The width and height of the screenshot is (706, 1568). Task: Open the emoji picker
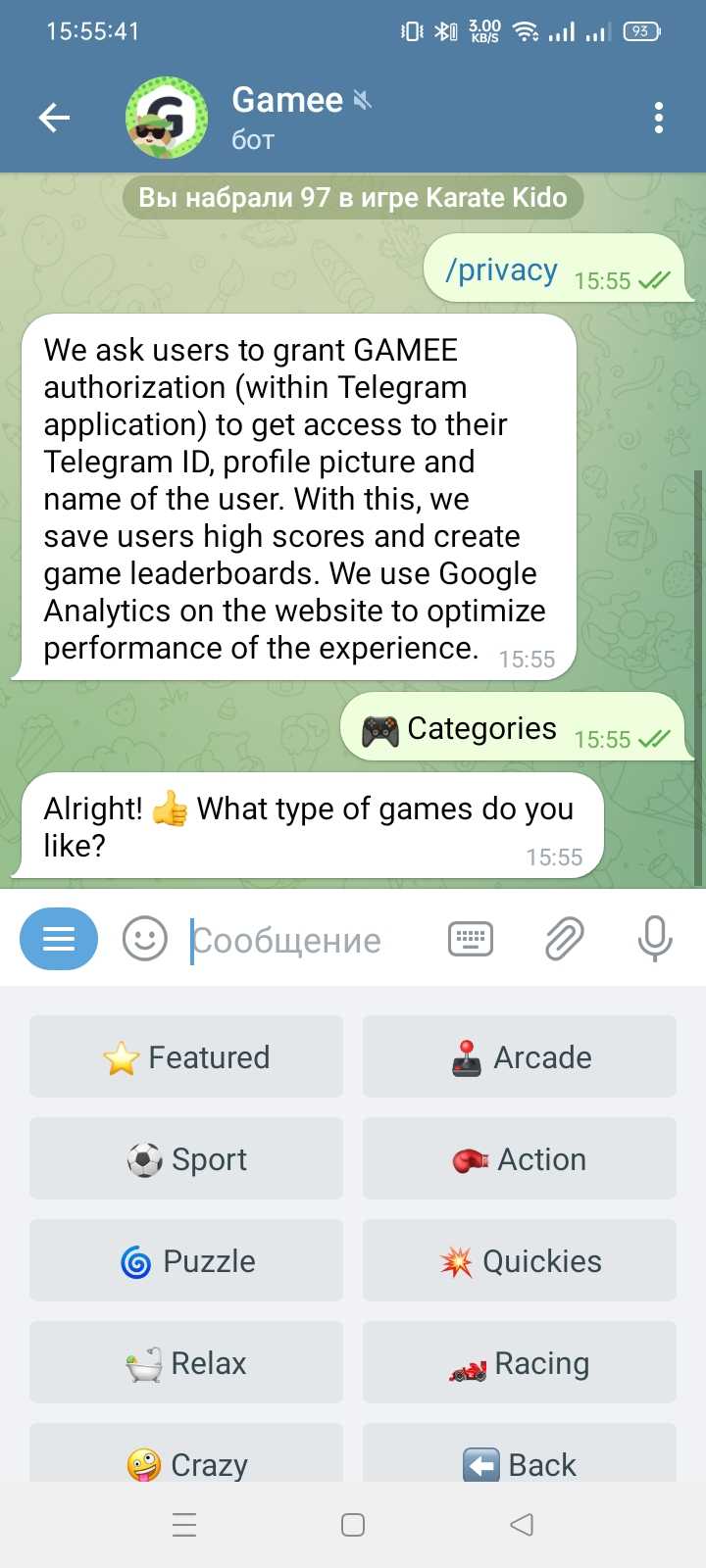(144, 939)
